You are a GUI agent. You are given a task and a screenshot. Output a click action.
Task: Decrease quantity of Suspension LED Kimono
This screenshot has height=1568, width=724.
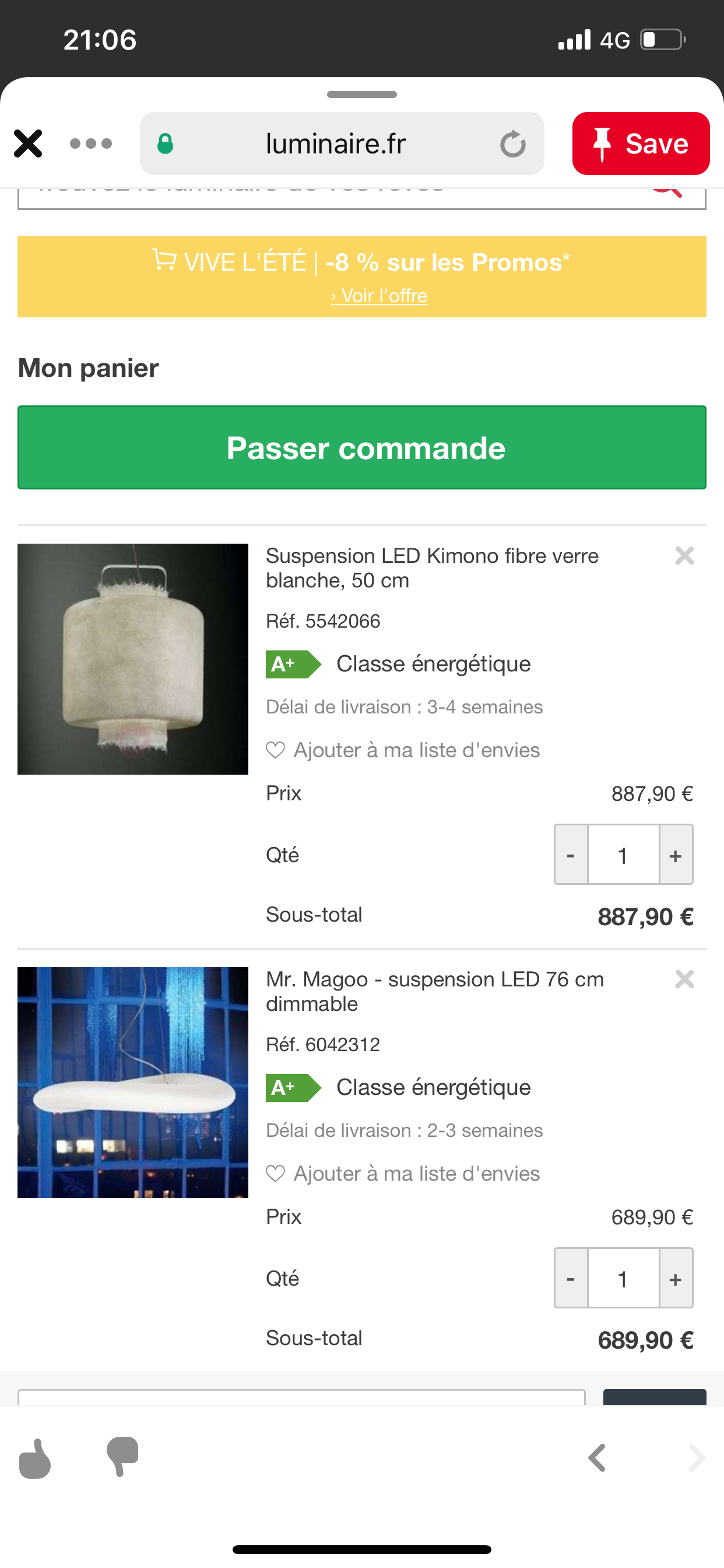(571, 855)
